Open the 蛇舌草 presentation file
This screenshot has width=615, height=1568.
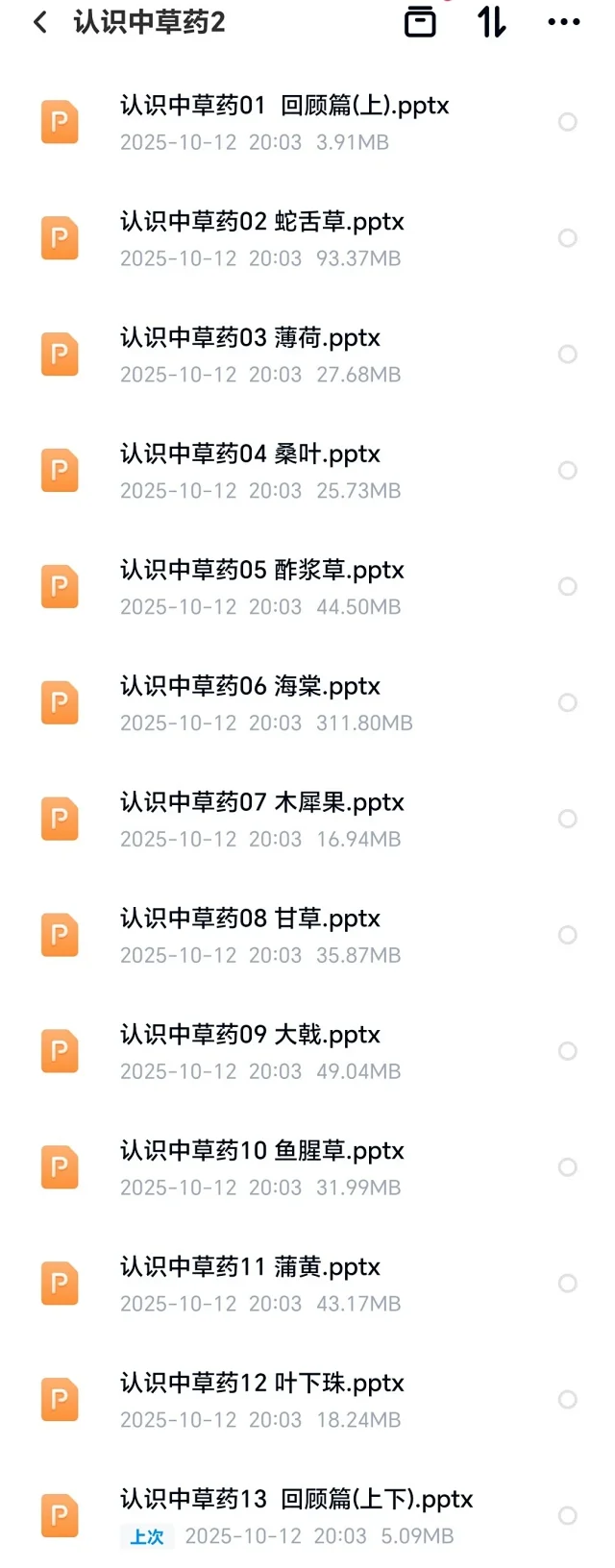(x=261, y=222)
